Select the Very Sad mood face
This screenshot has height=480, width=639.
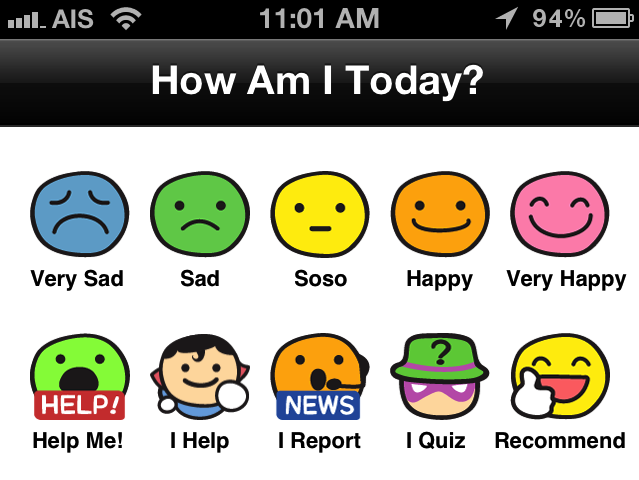pyautogui.click(x=77, y=215)
